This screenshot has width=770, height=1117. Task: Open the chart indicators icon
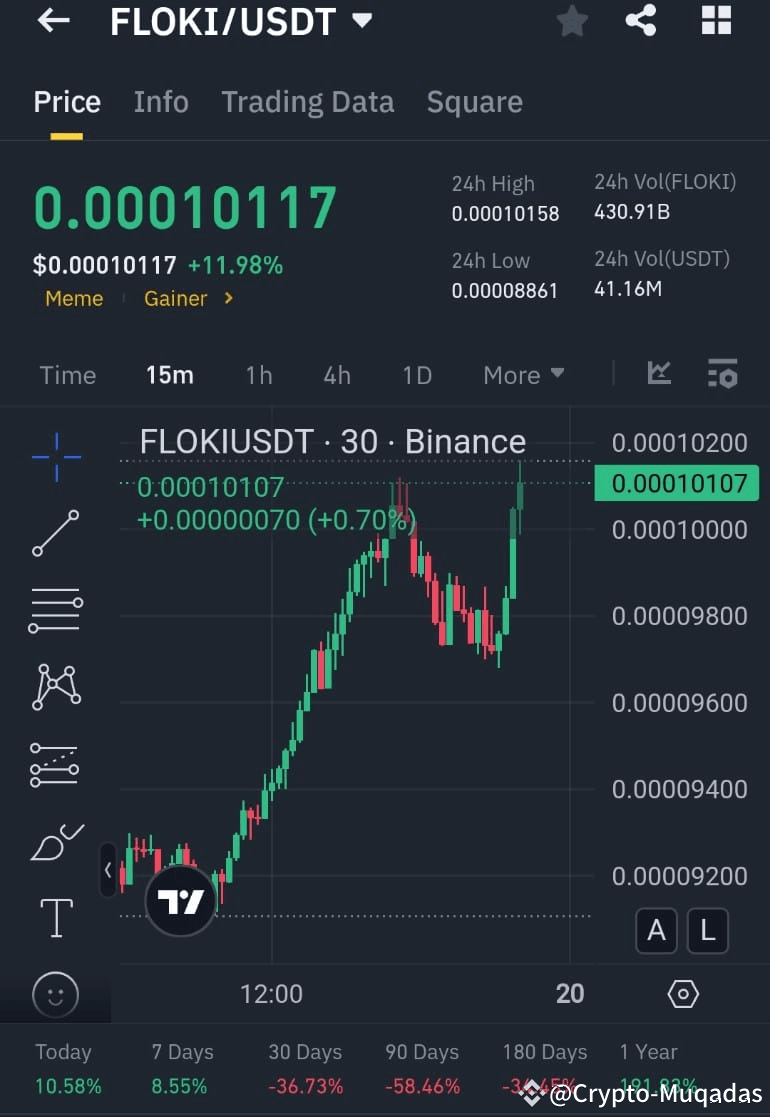point(658,374)
